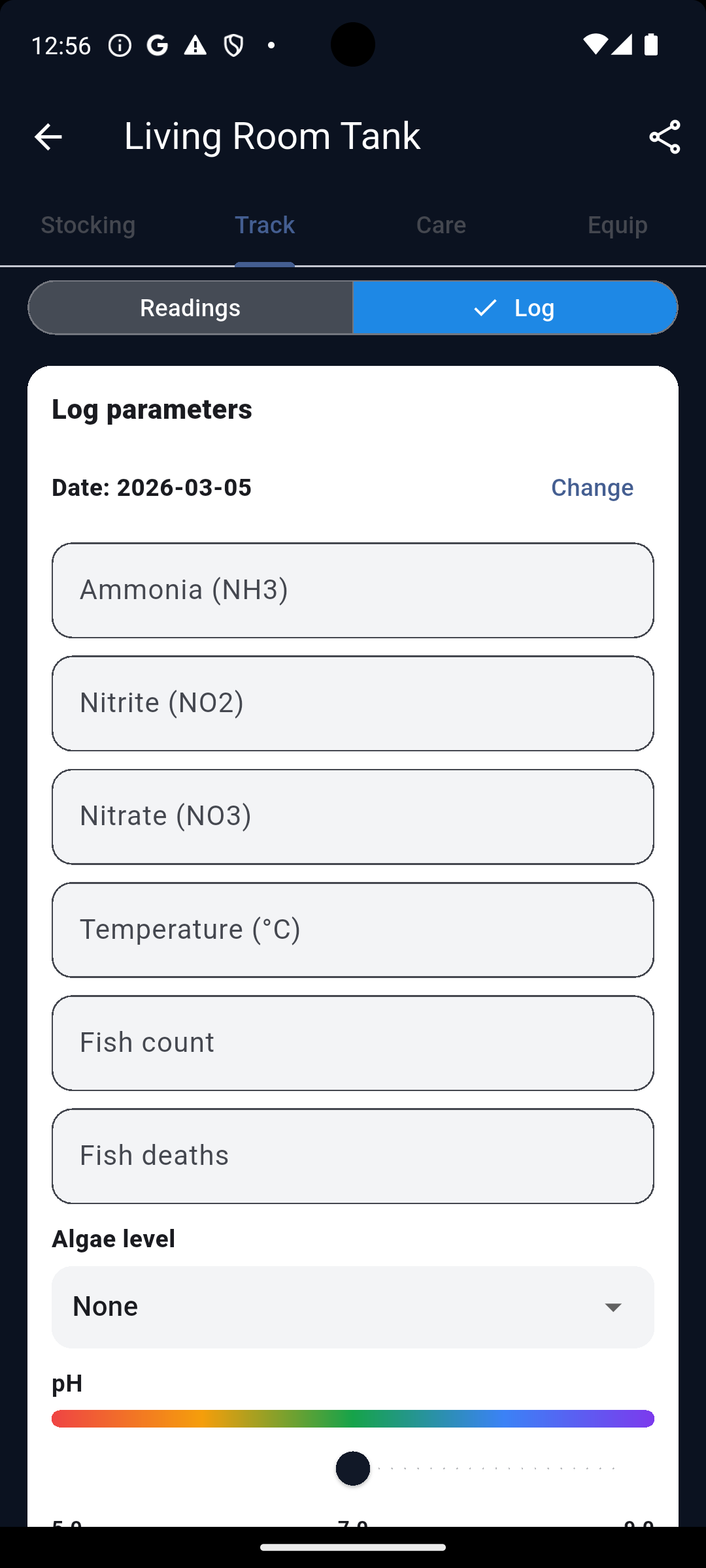Open the share options for this tank
Image resolution: width=706 pixels, height=1568 pixels.
664,136
